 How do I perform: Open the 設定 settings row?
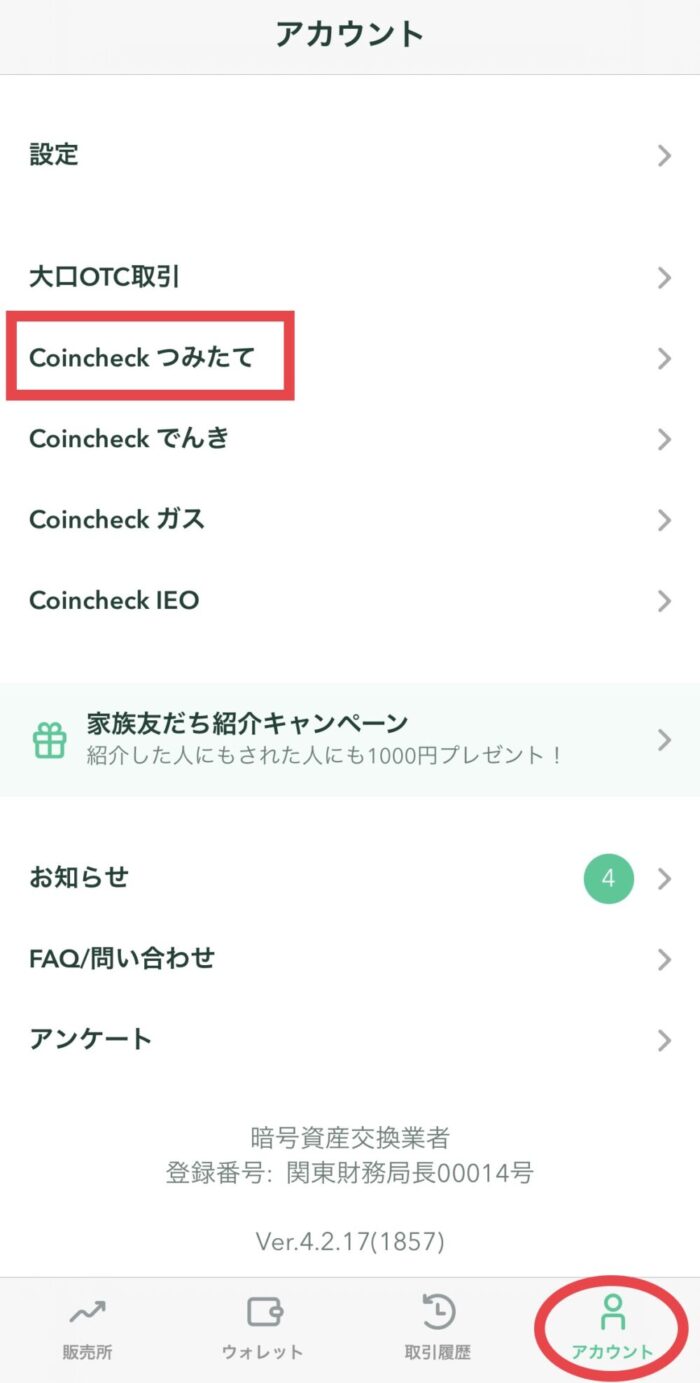click(350, 156)
